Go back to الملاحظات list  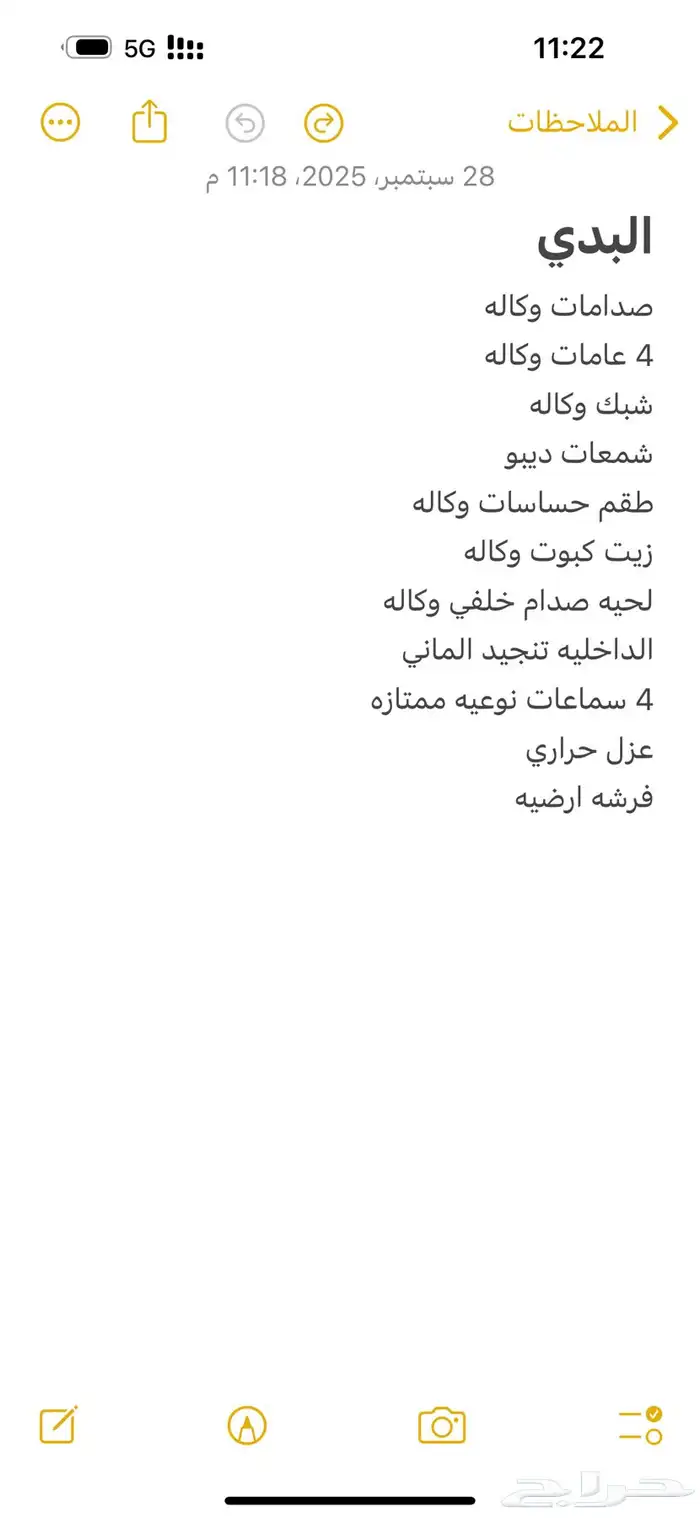593,122
